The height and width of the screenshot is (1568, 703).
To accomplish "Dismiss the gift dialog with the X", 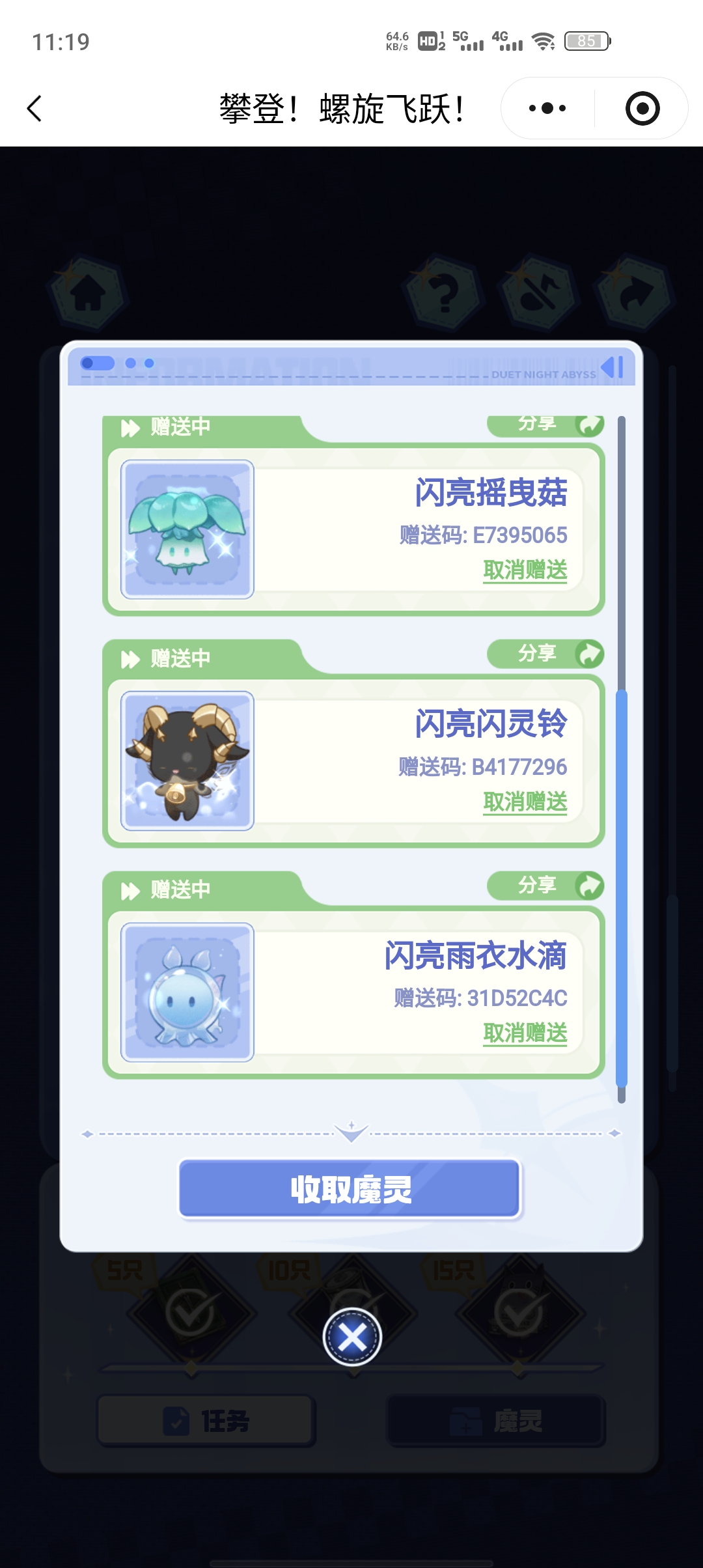I will tap(352, 1338).
